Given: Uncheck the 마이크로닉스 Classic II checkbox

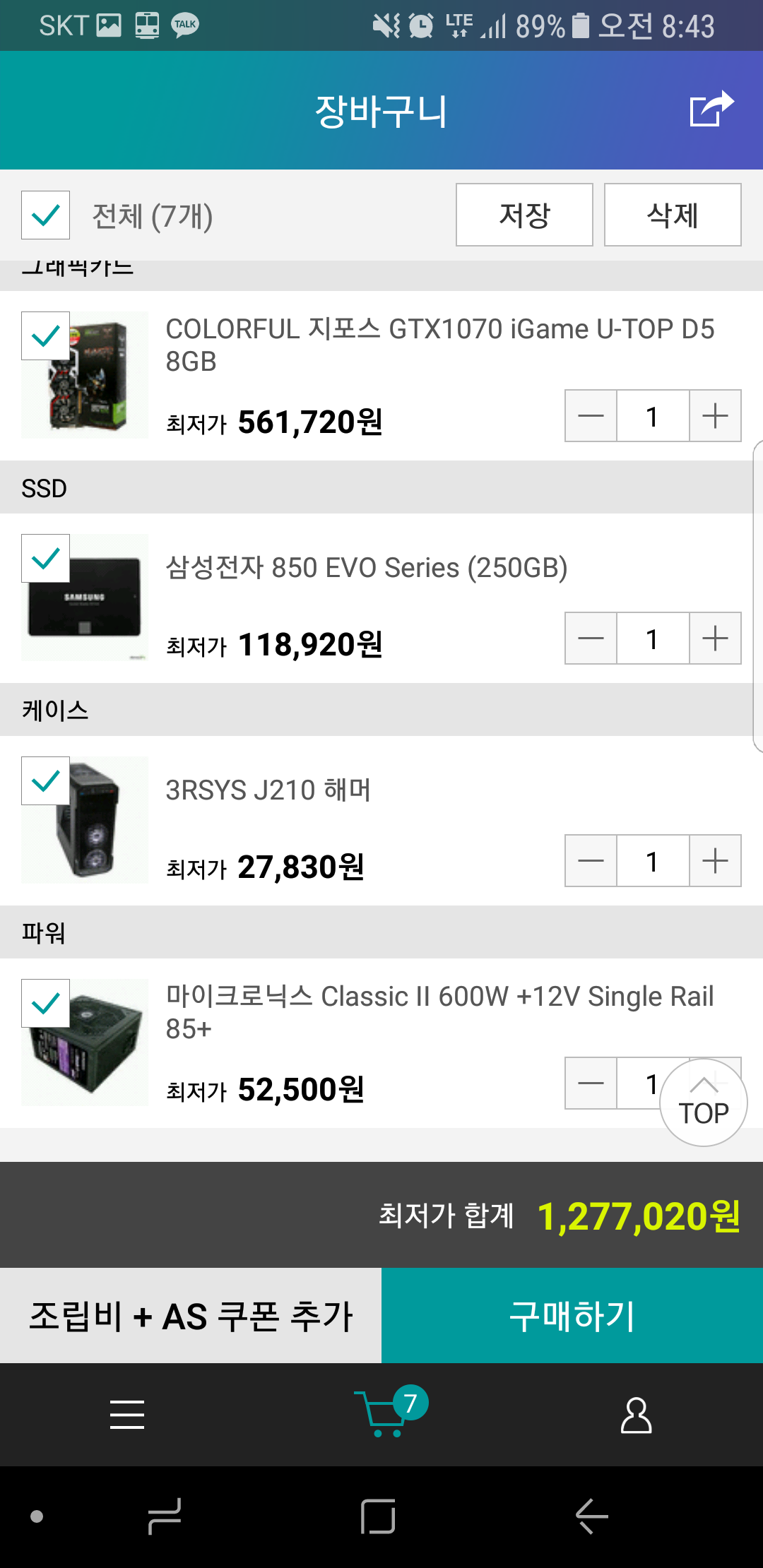Looking at the screenshot, I should 45,1003.
